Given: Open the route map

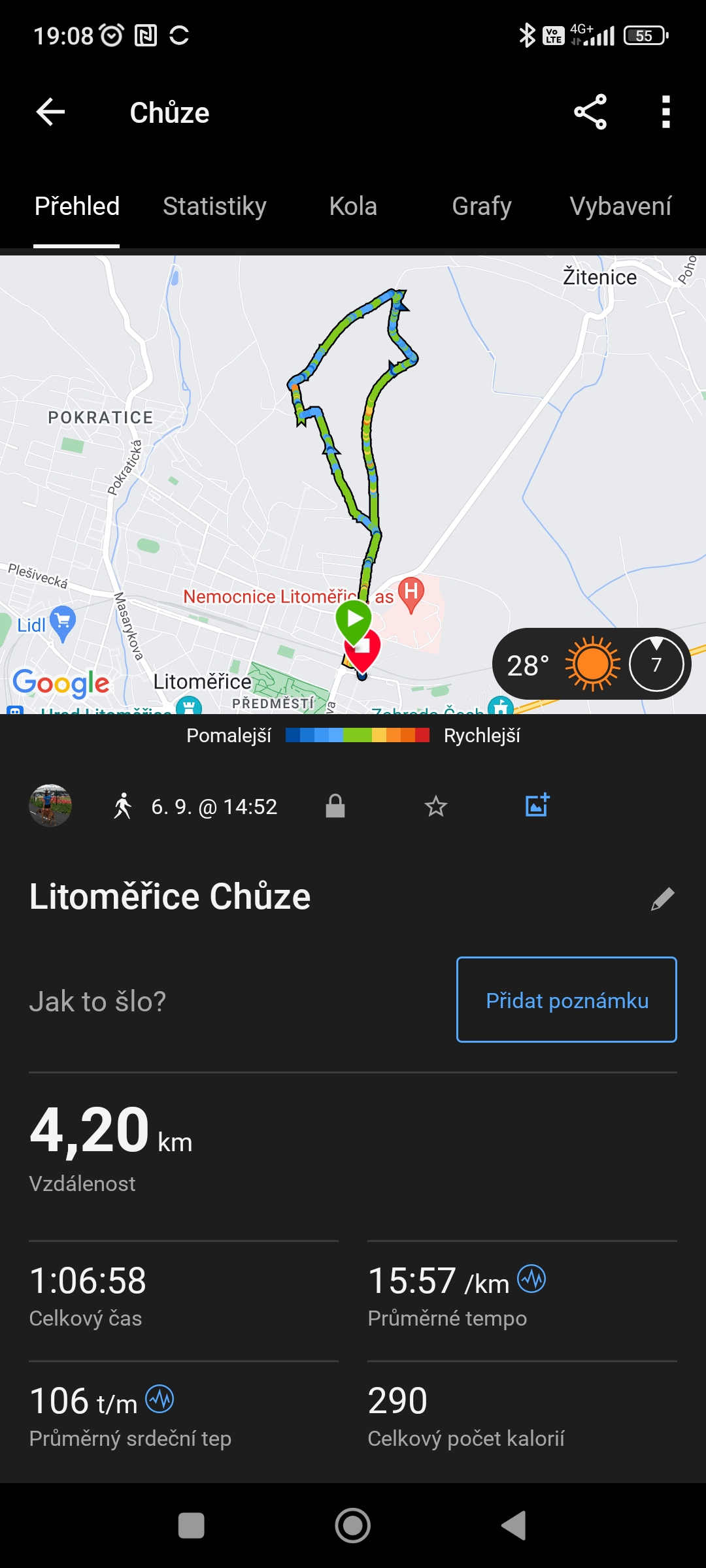Looking at the screenshot, I should (x=353, y=484).
